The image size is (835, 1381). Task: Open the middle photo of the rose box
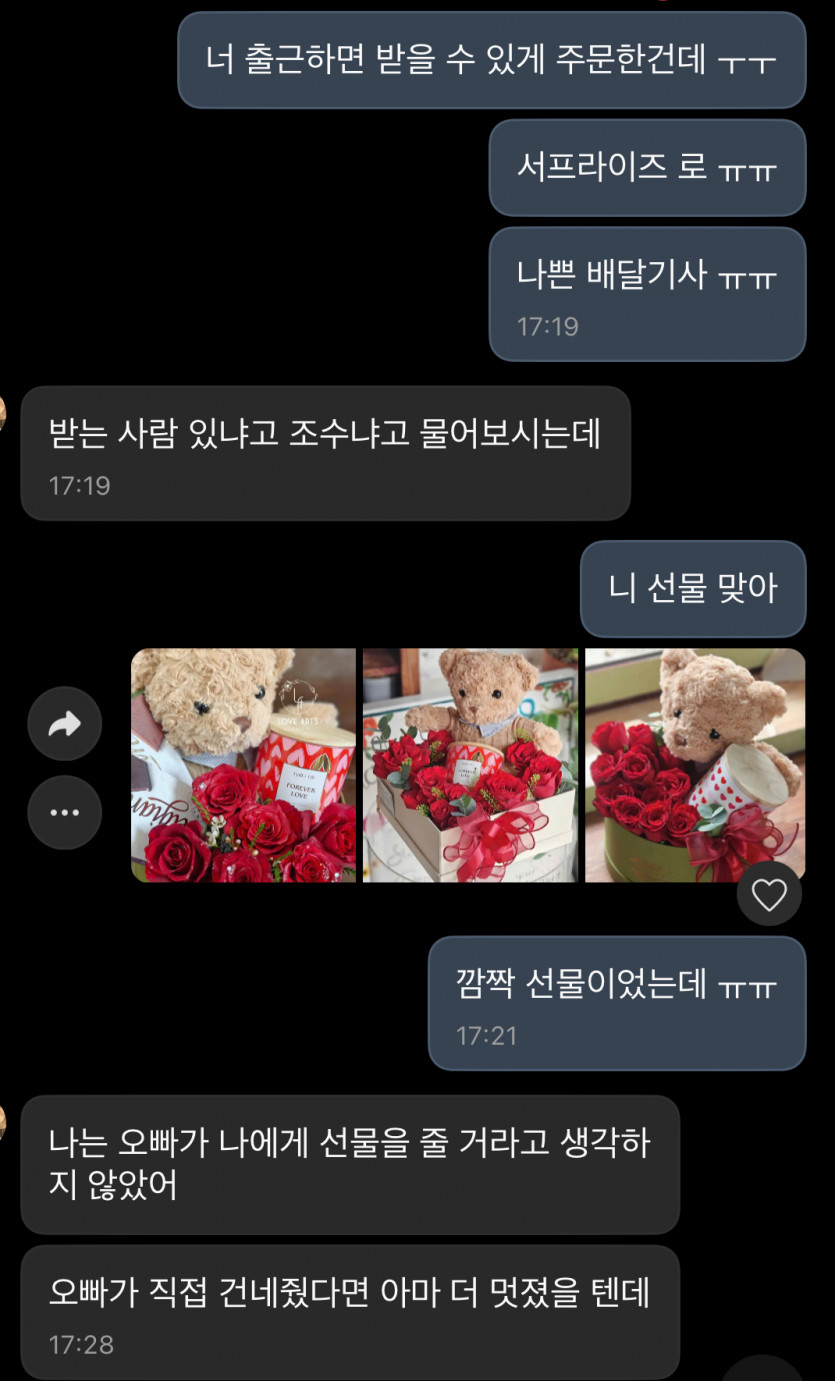(470, 765)
